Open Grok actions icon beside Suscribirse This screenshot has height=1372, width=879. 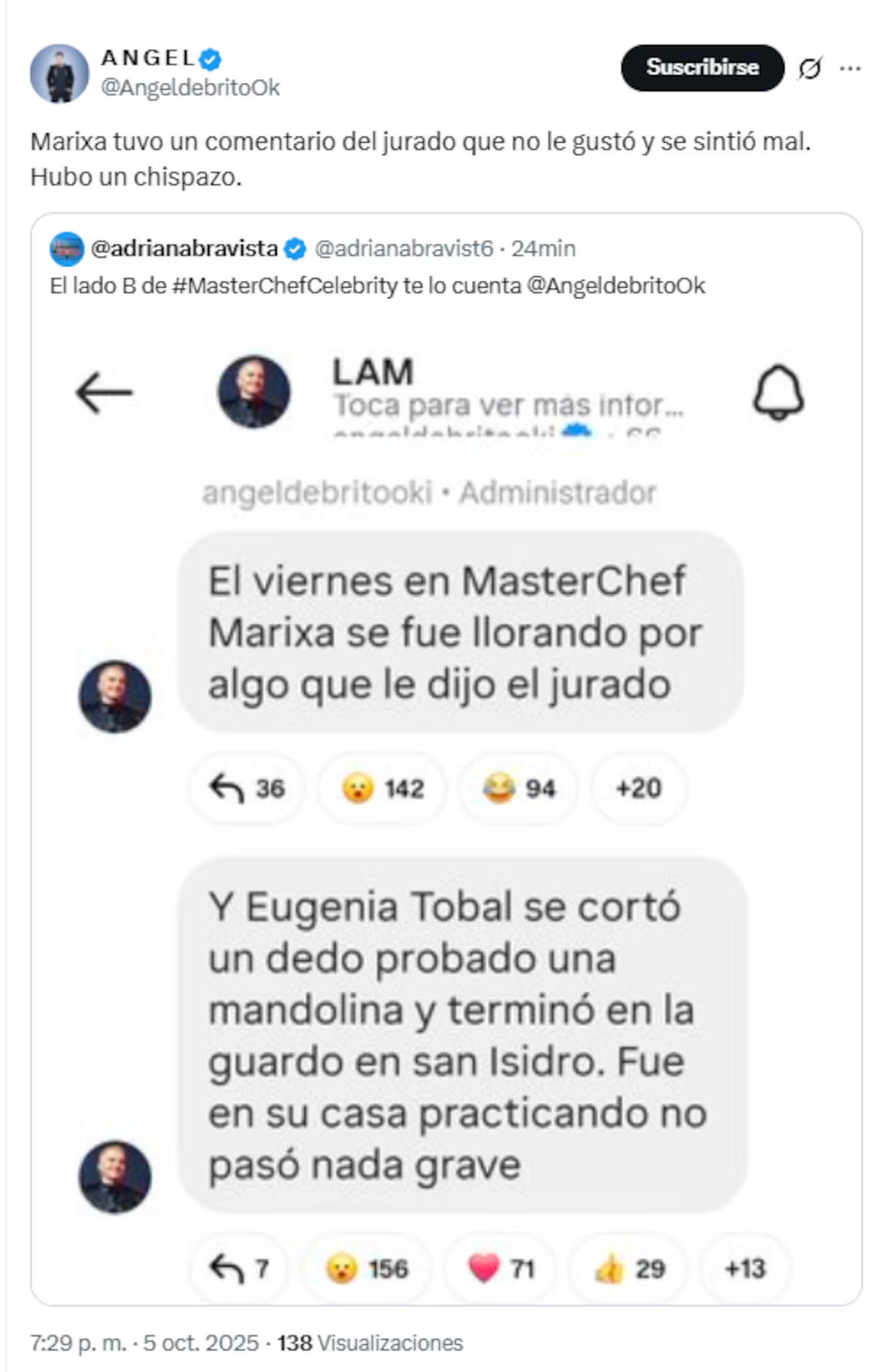coord(809,68)
